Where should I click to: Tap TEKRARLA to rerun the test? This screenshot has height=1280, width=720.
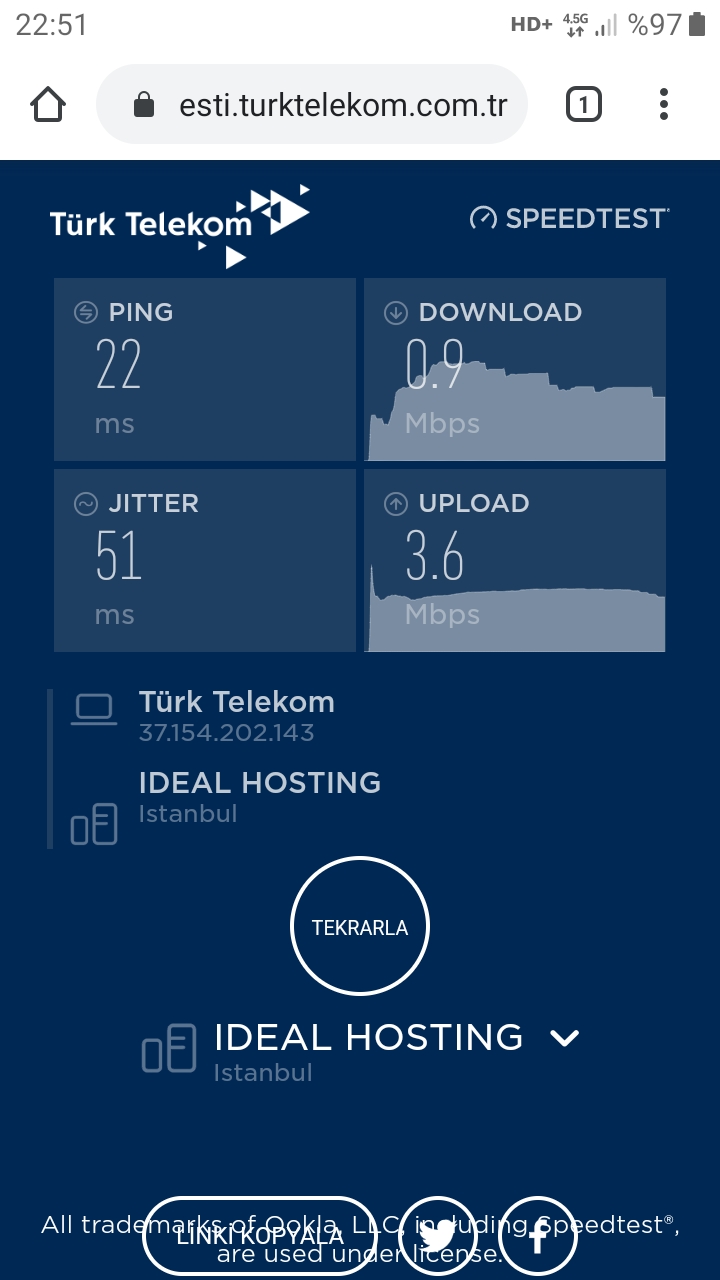360,927
